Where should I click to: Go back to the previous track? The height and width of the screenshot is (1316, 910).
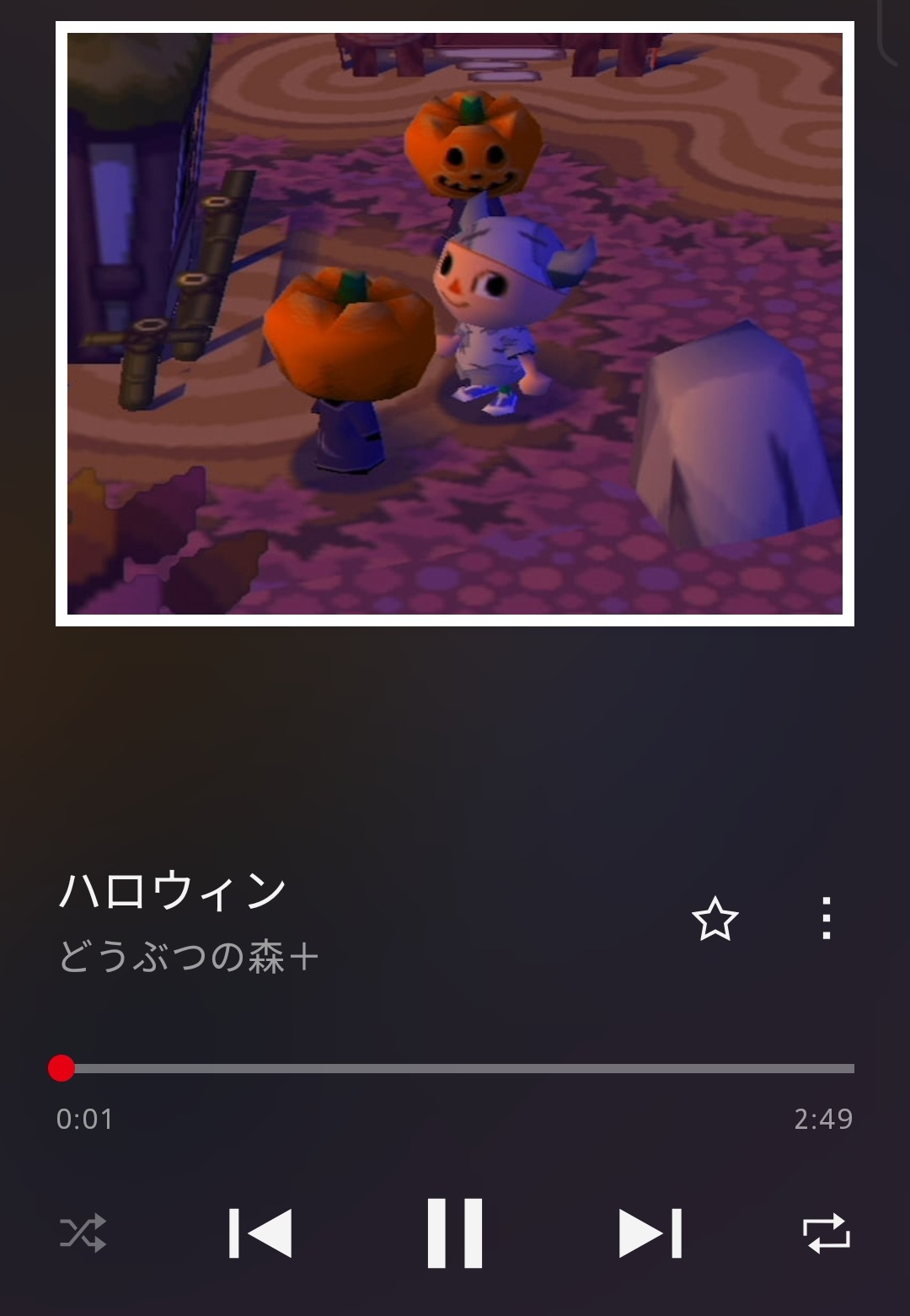pos(260,1233)
